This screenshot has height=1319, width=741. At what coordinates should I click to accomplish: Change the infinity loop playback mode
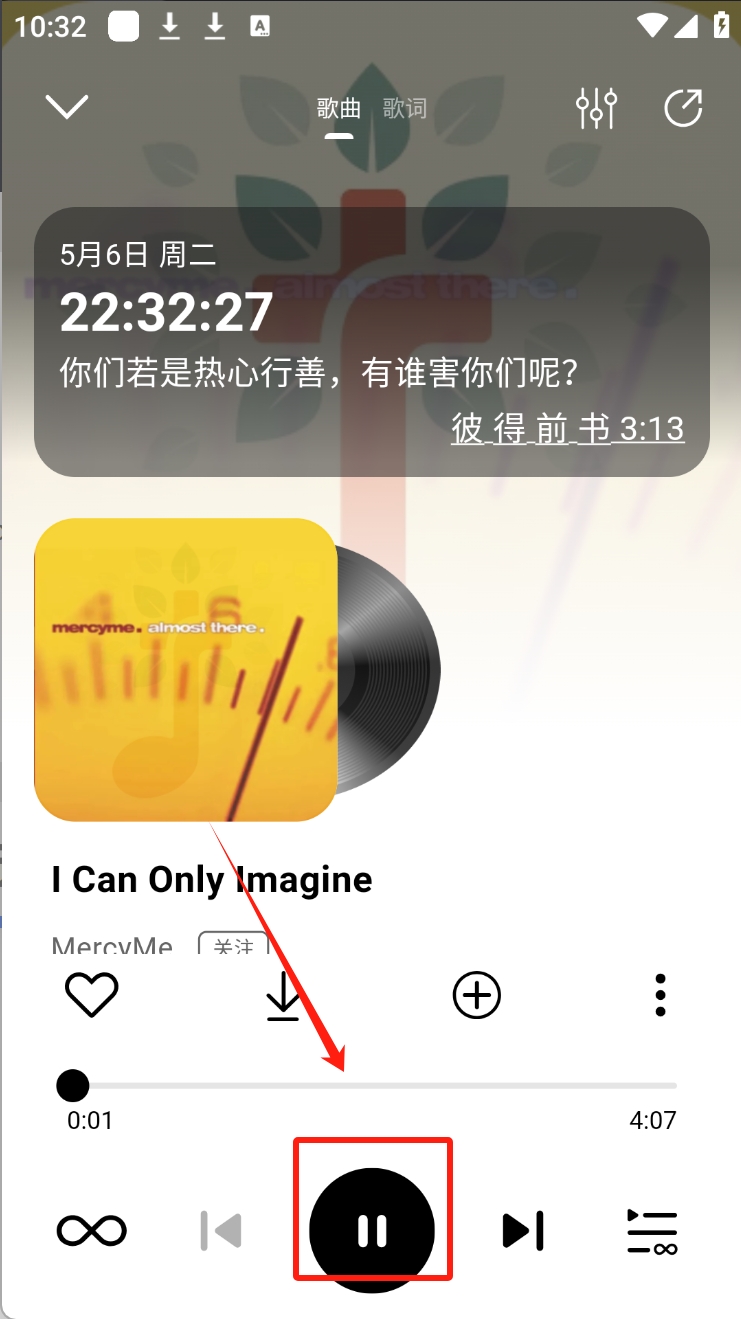pos(92,1230)
